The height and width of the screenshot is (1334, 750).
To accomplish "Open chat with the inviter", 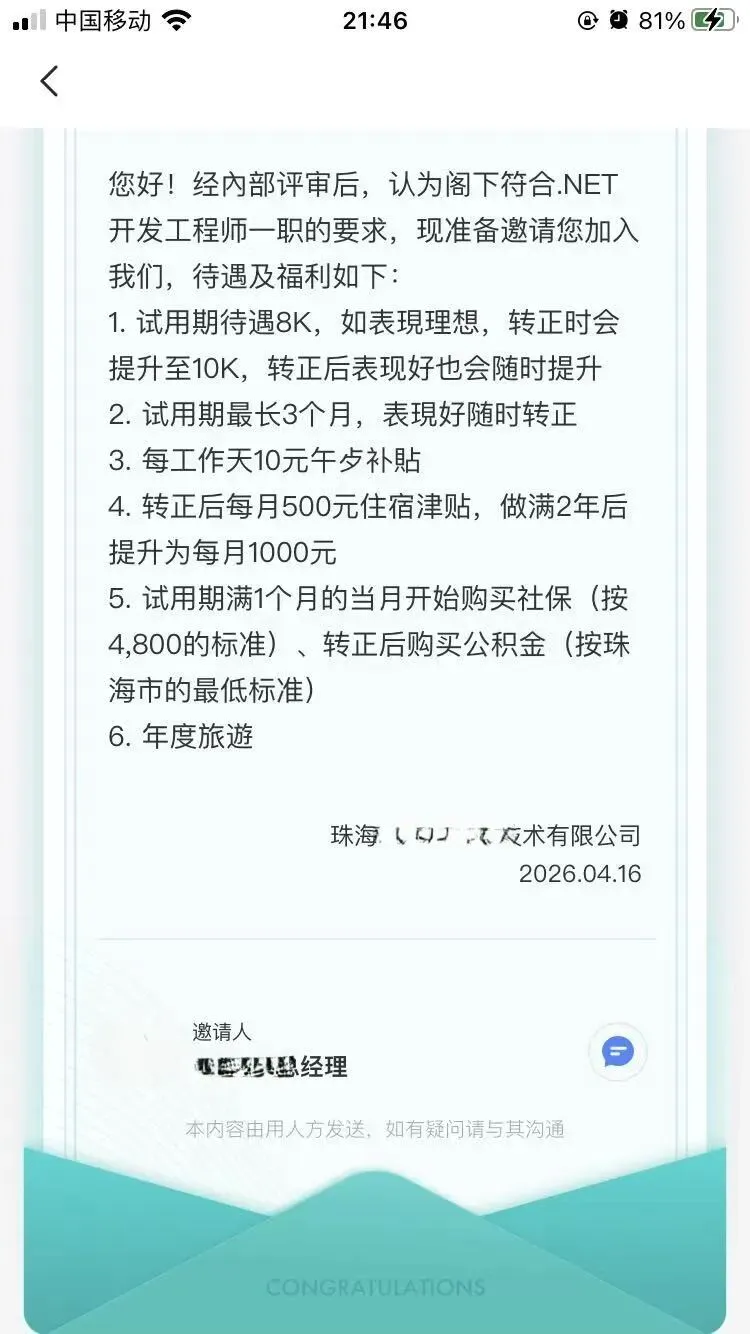I will click(618, 1052).
